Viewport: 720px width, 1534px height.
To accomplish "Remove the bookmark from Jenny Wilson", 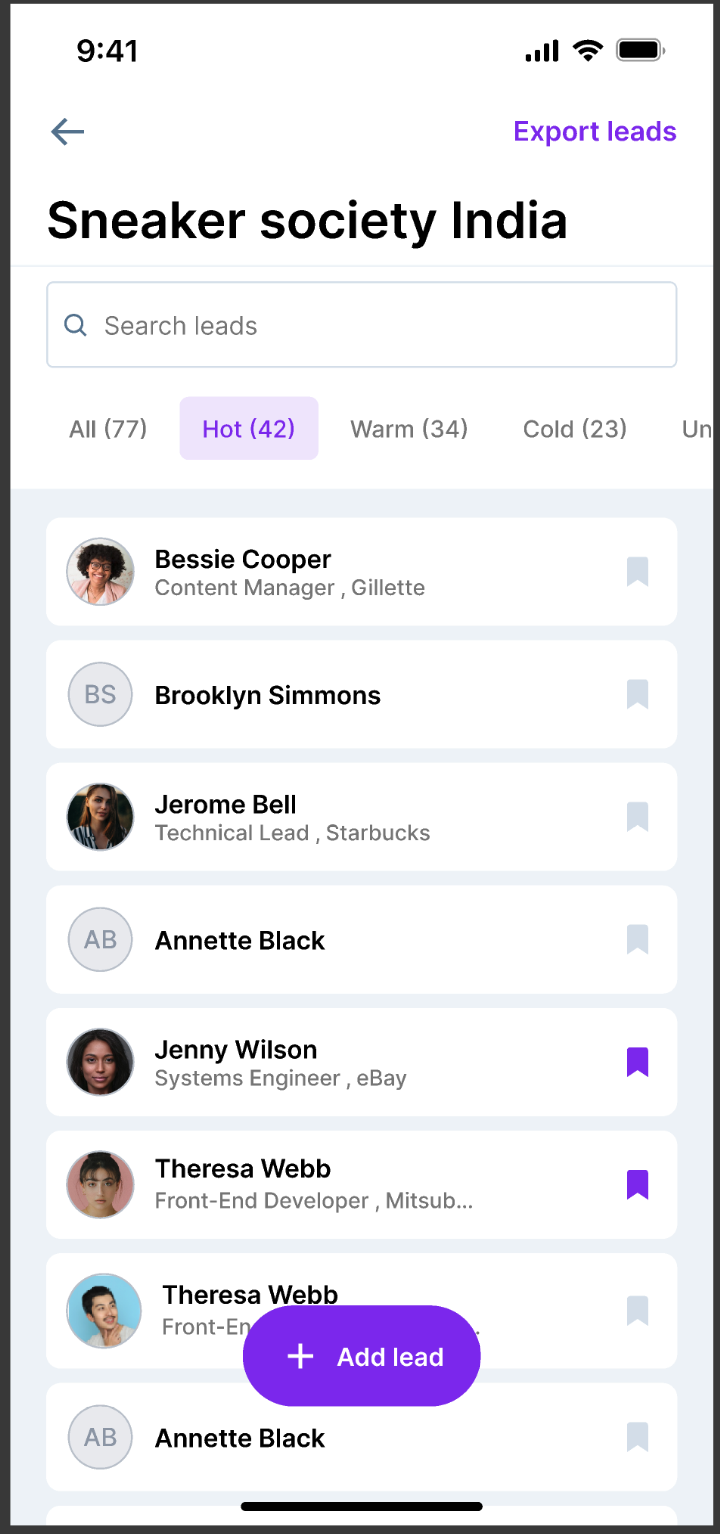I will pyautogui.click(x=637, y=1062).
